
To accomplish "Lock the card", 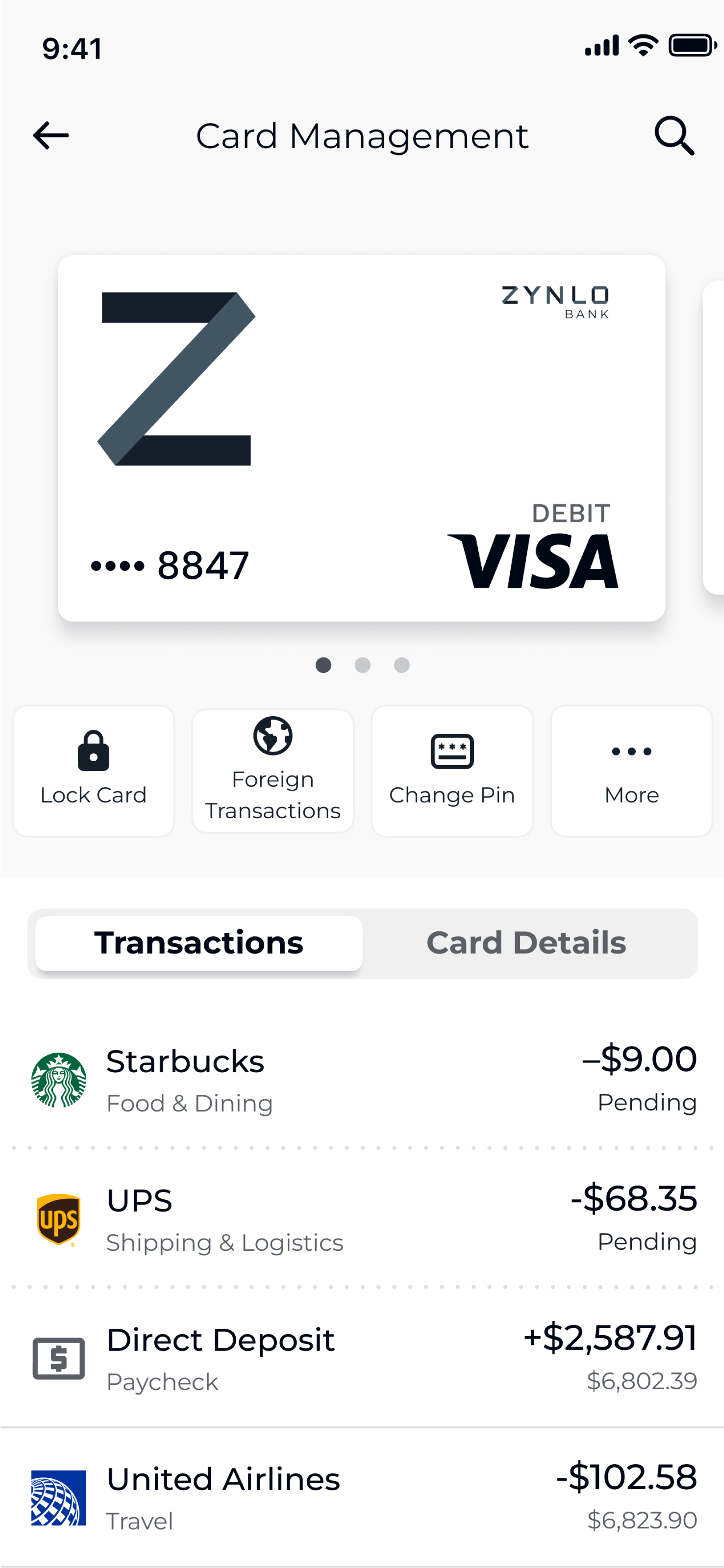I will tap(94, 771).
